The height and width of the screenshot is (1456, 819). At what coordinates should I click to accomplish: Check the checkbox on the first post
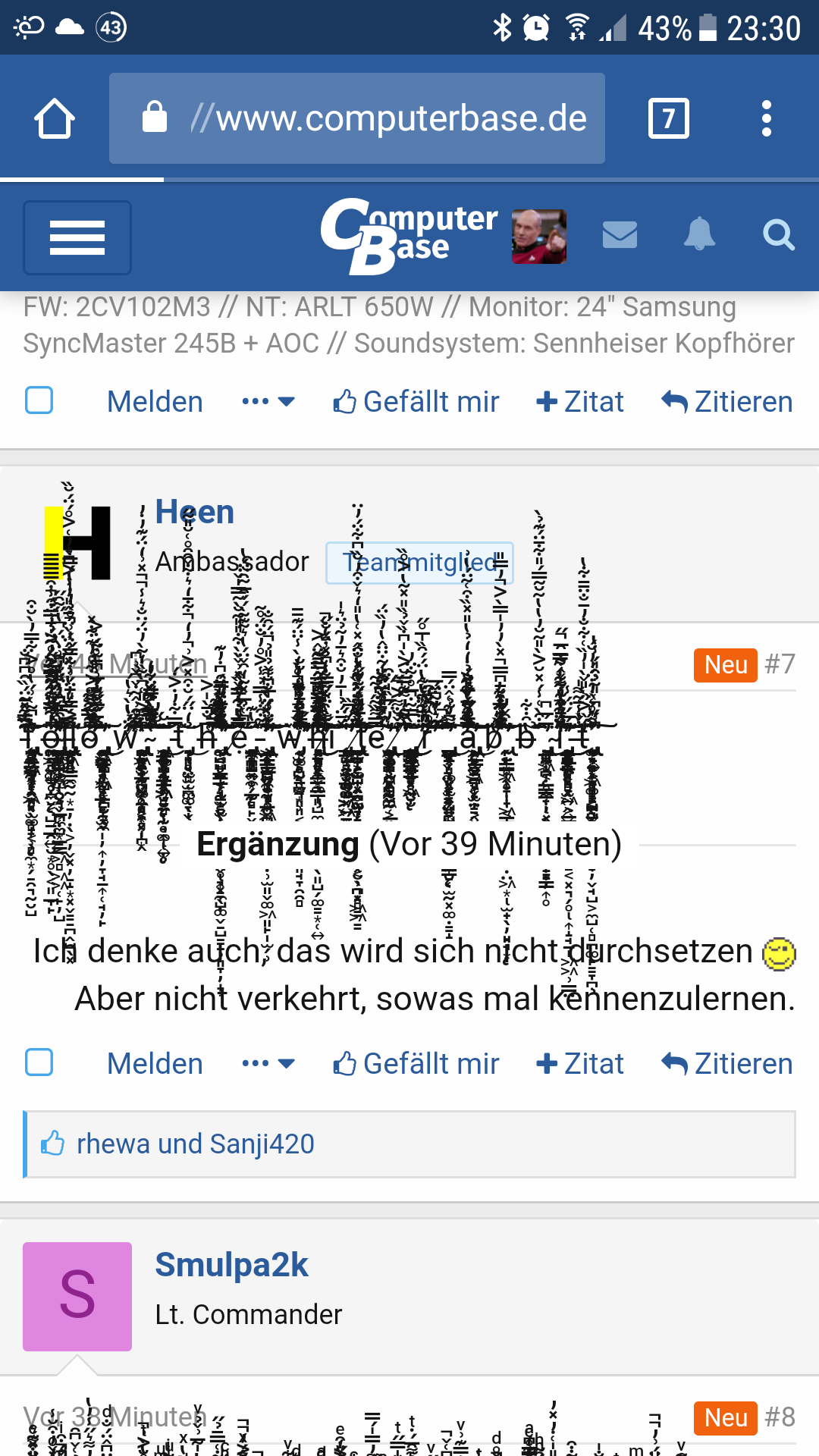click(39, 401)
